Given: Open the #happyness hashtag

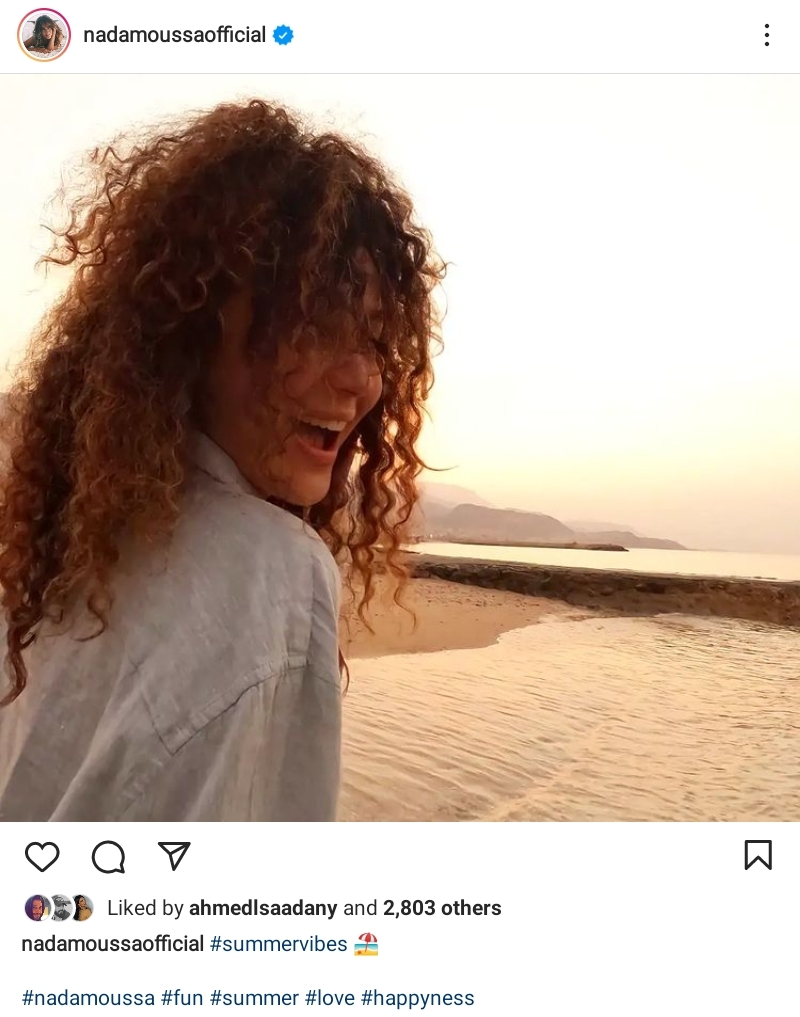Looking at the screenshot, I should [x=417, y=997].
